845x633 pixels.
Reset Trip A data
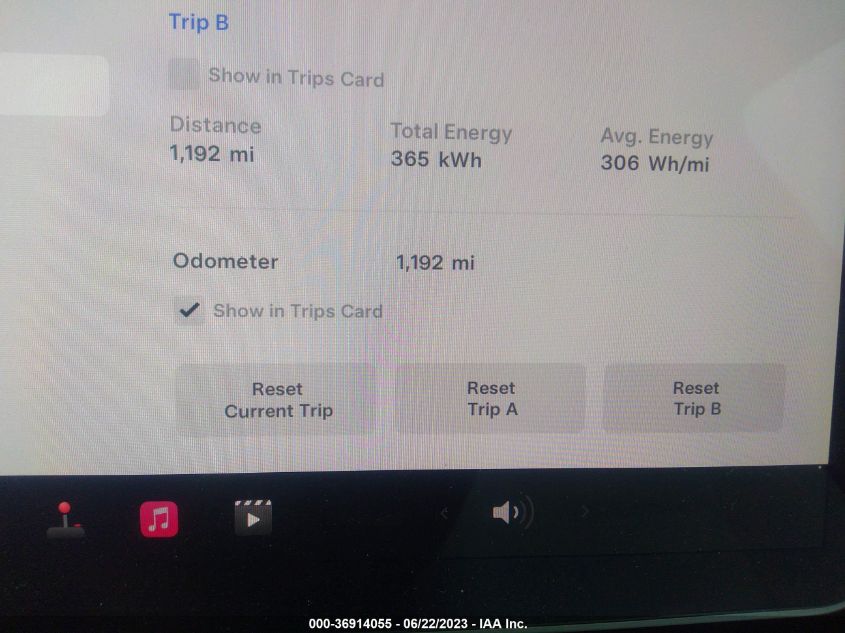pos(491,398)
